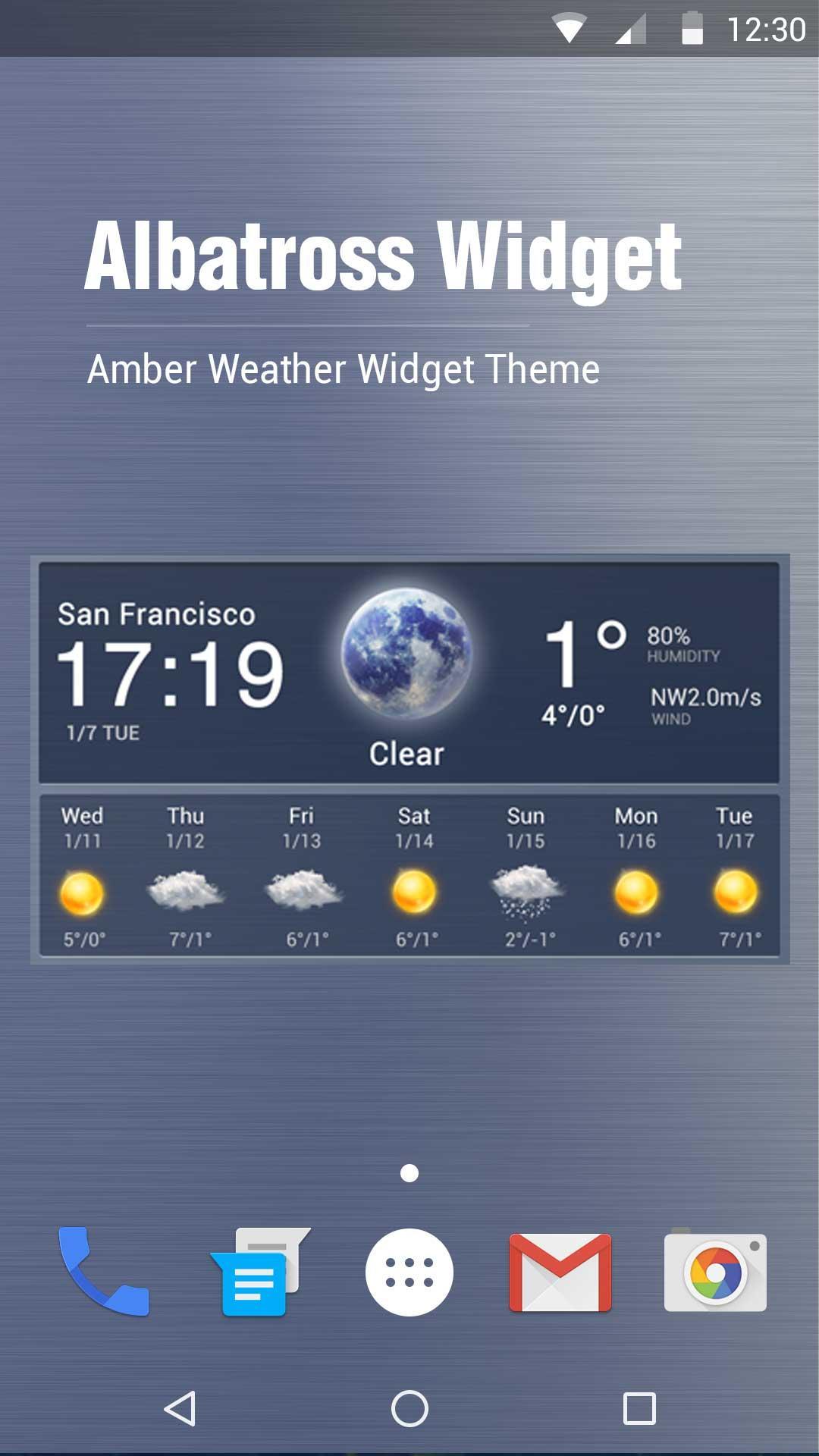Tap the home screen page indicator dot
819x1456 pixels.
(x=409, y=1172)
